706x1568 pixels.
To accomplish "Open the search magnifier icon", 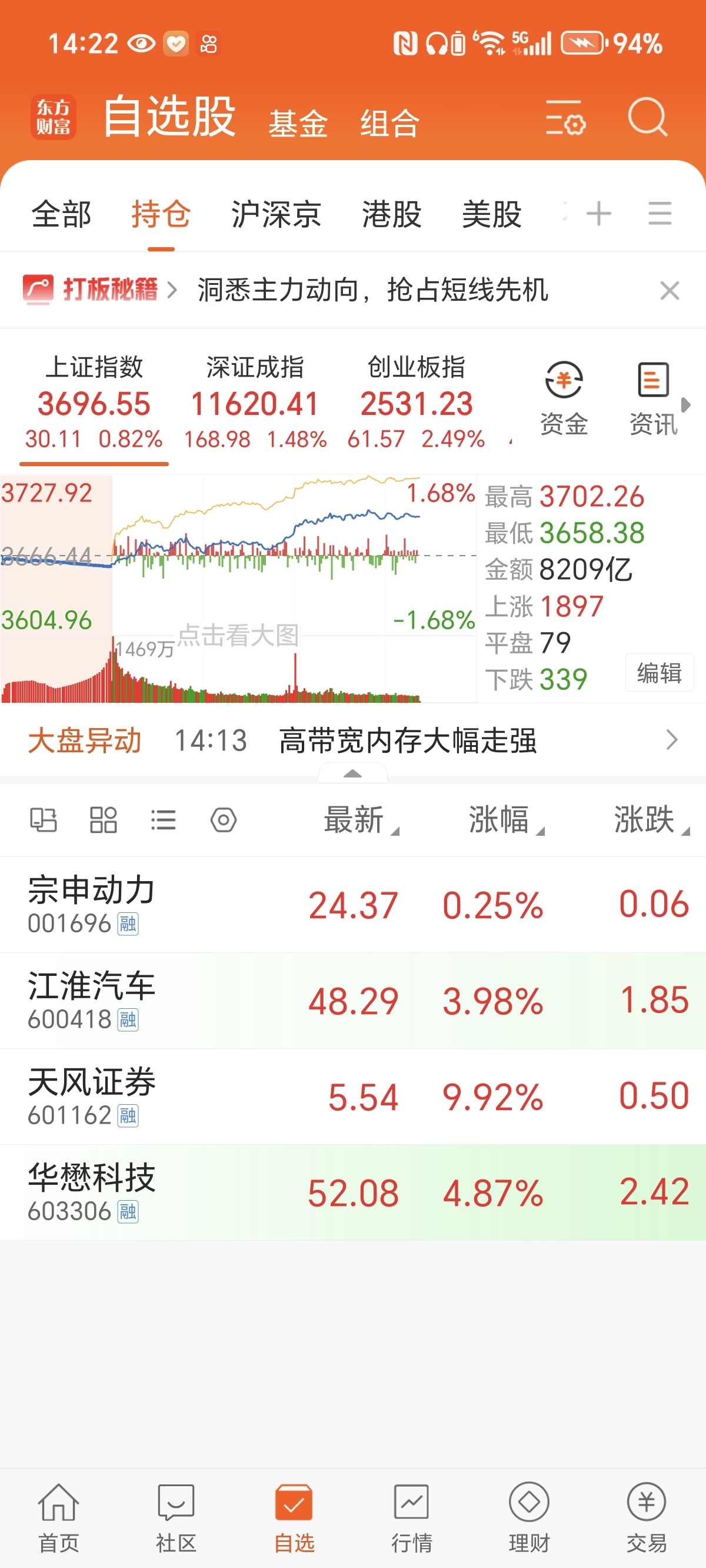I will pyautogui.click(x=648, y=117).
